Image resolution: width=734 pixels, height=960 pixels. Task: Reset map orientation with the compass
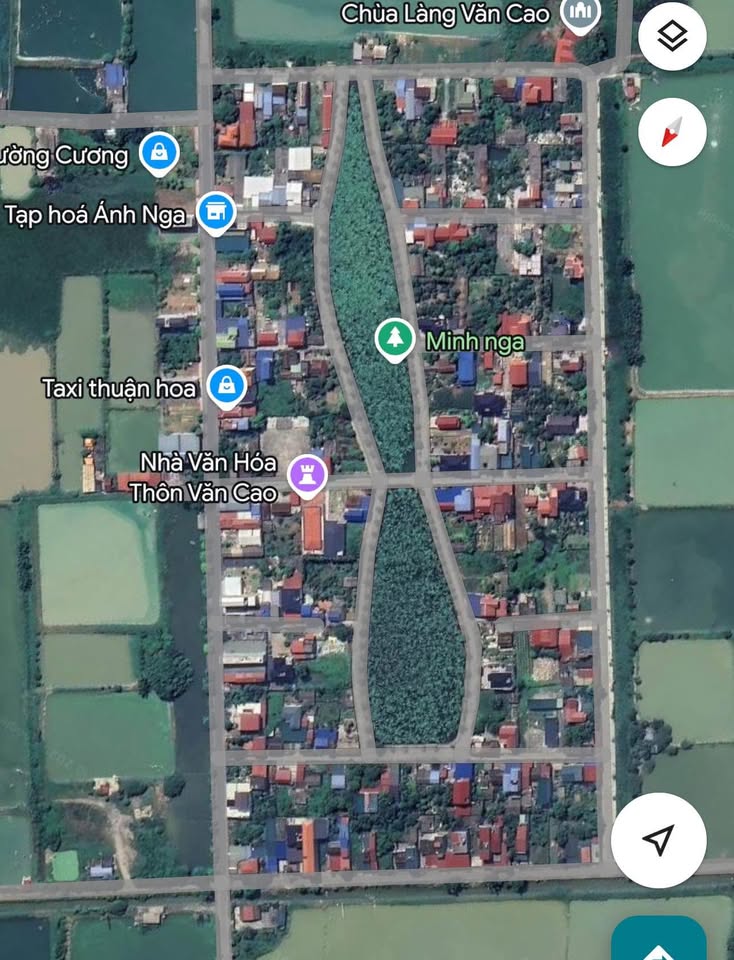point(672,132)
